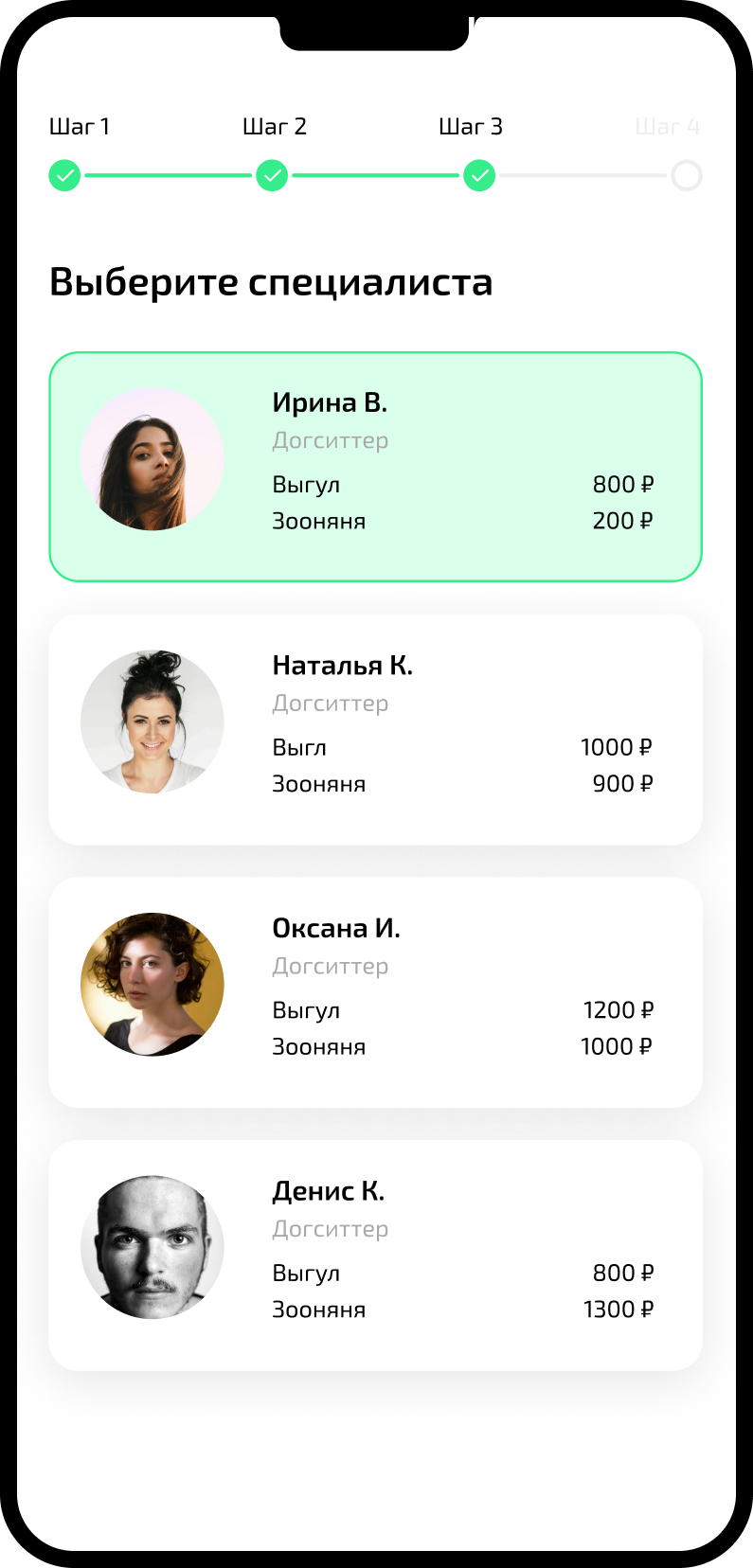Pick the Оксана И. card
Viewport: 753px width, 1568px height.
(375, 991)
